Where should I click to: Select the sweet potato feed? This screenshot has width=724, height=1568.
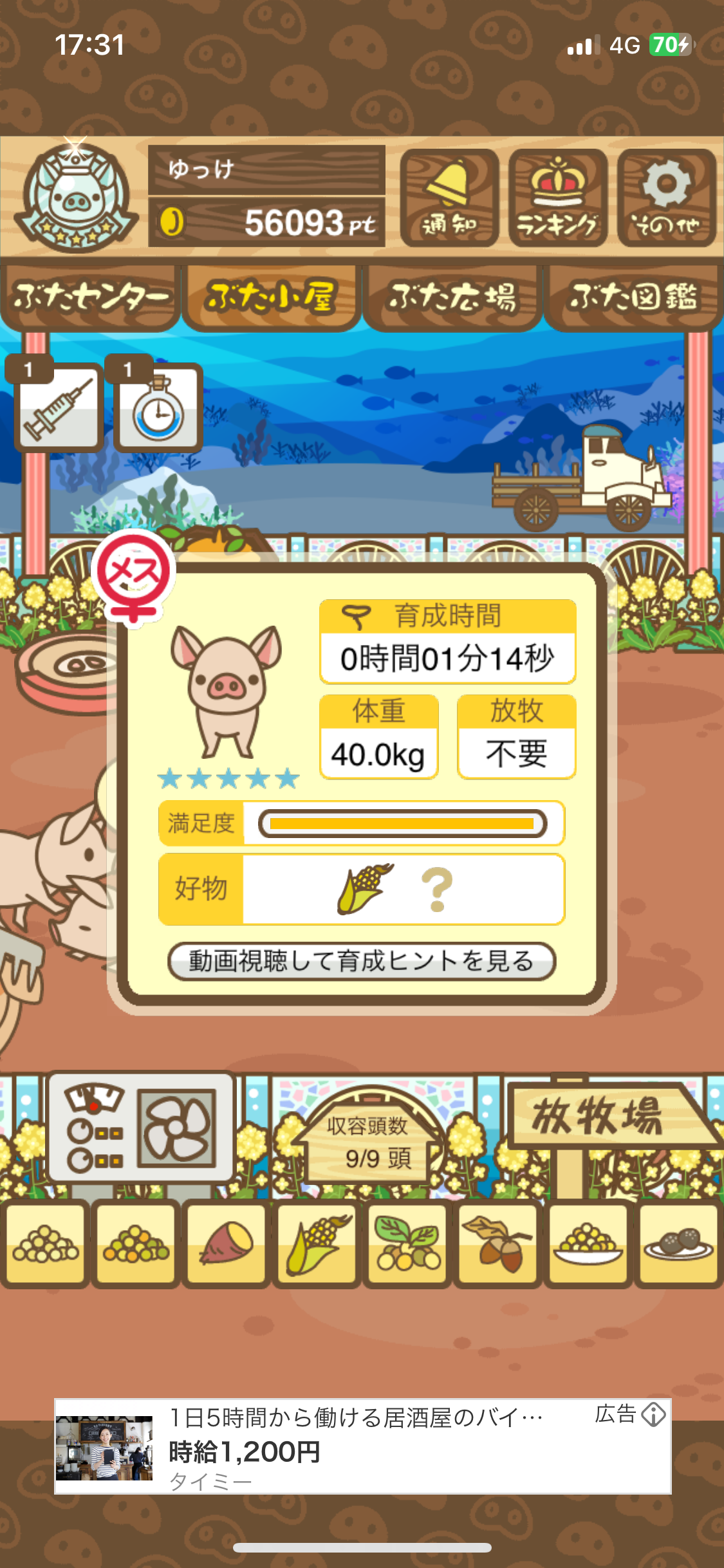pos(226,1244)
